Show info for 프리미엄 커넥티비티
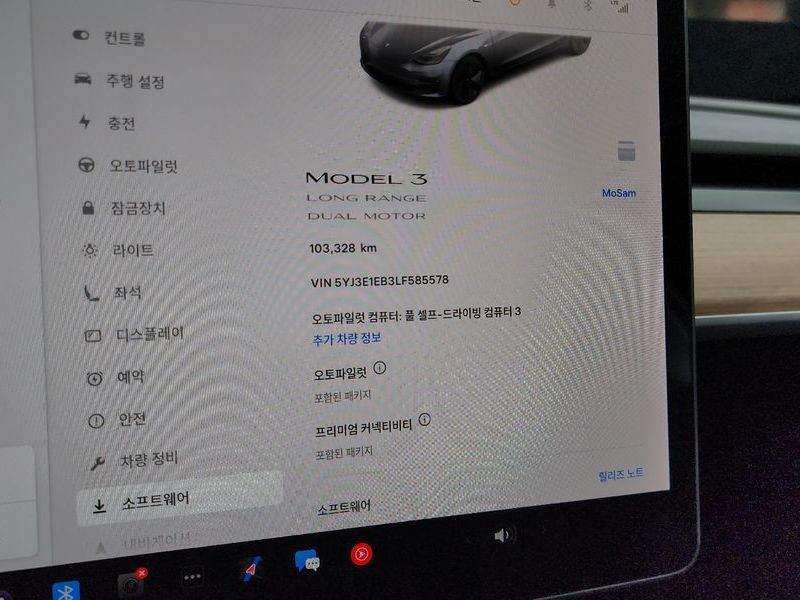 coord(424,420)
